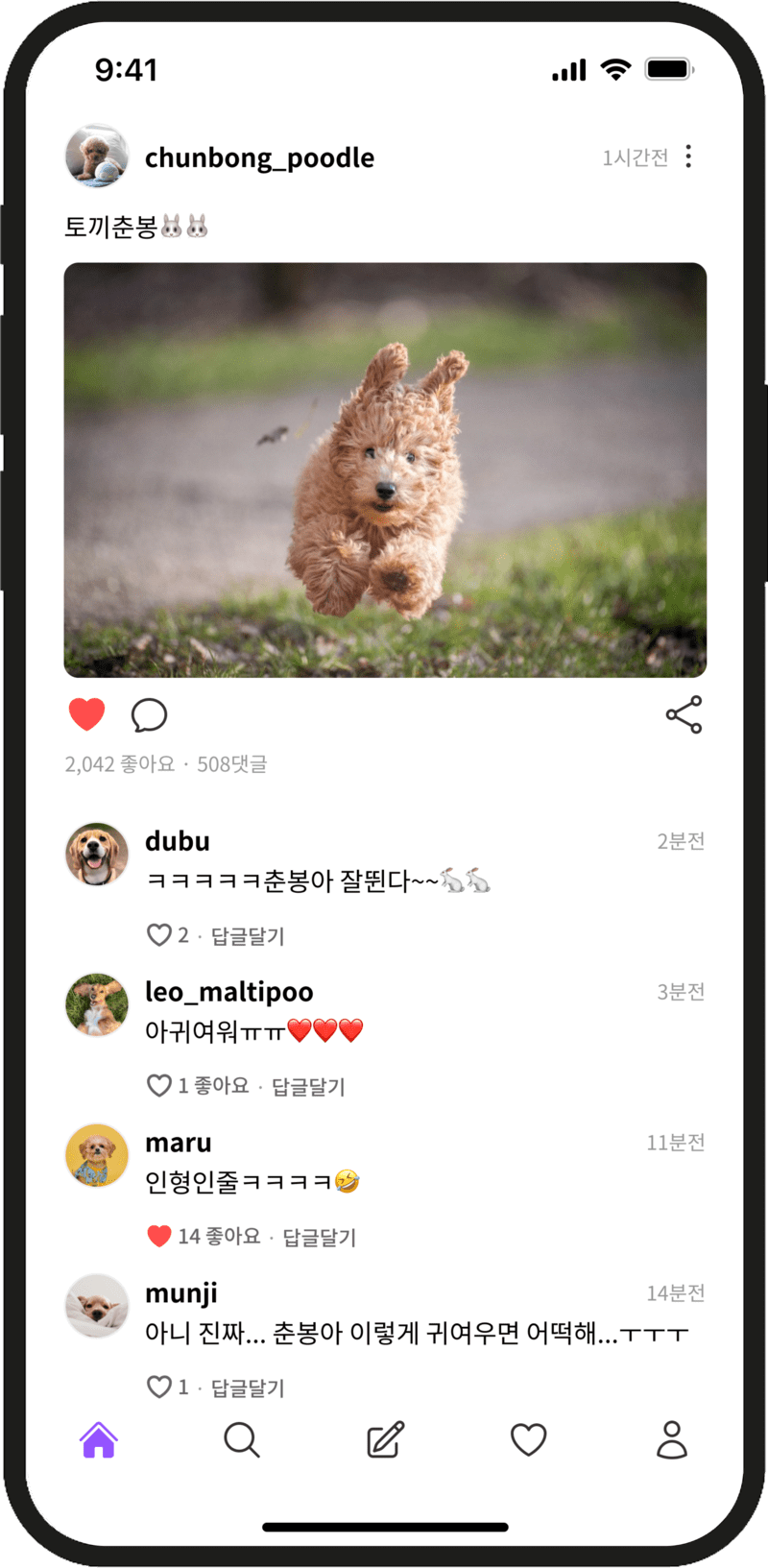Like leo_maltipoo's comment
The height and width of the screenshot is (1568, 768).
[x=158, y=1086]
